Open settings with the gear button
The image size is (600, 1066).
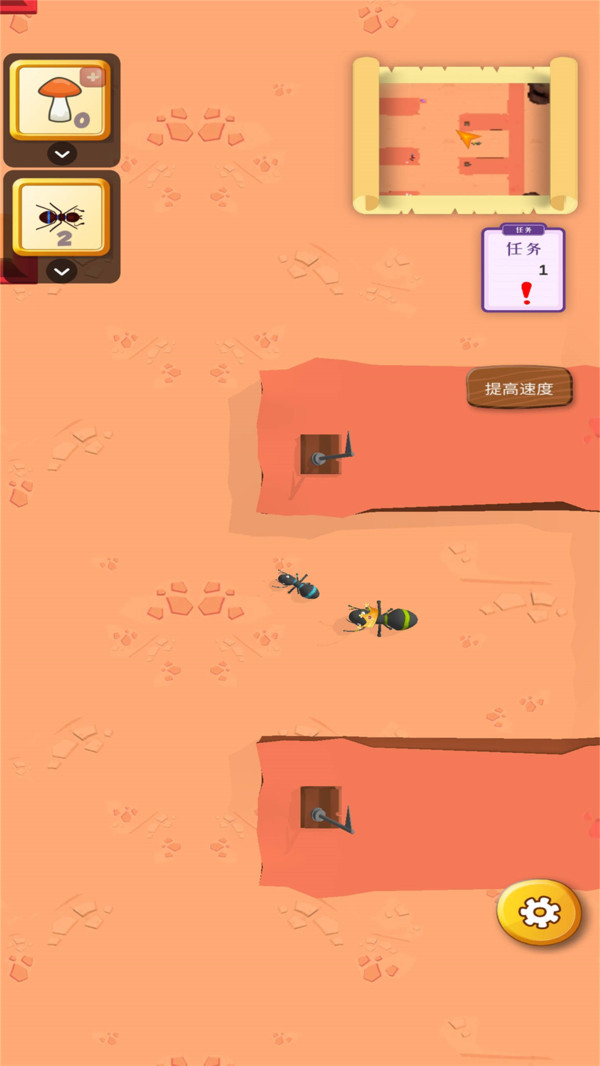(539, 911)
